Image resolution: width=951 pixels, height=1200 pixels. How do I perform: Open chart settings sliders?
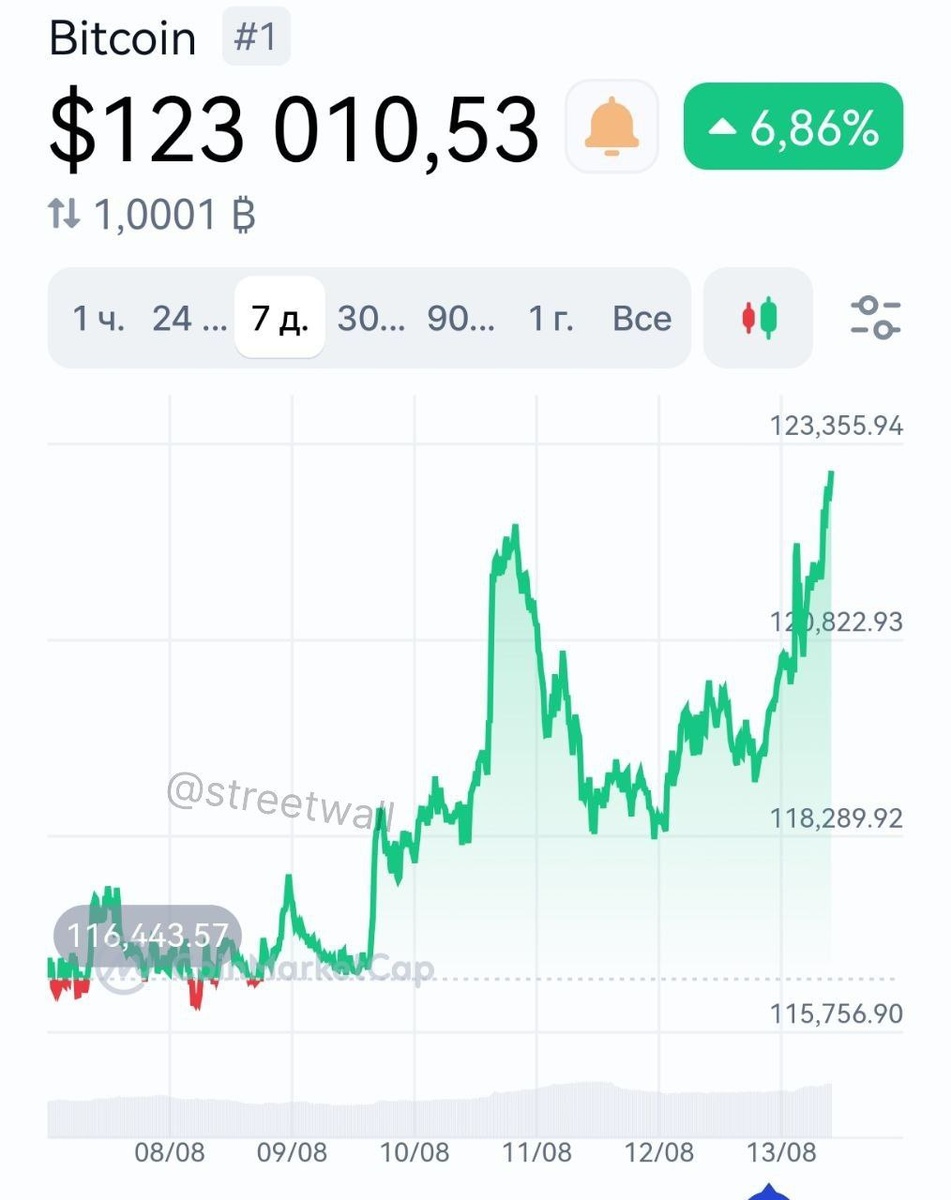(875, 318)
